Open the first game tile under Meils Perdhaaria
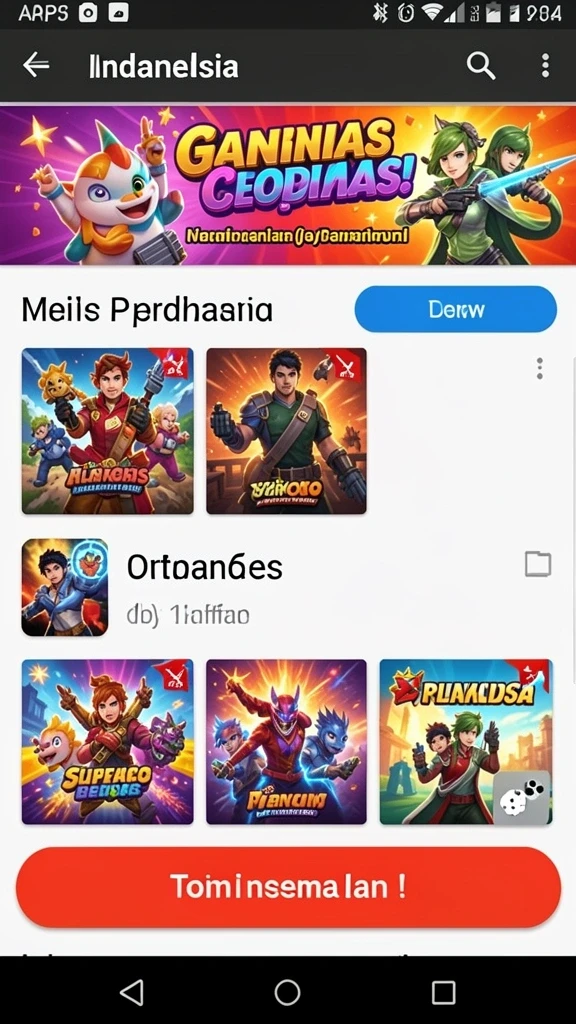Image resolution: width=576 pixels, height=1024 pixels. pos(108,431)
